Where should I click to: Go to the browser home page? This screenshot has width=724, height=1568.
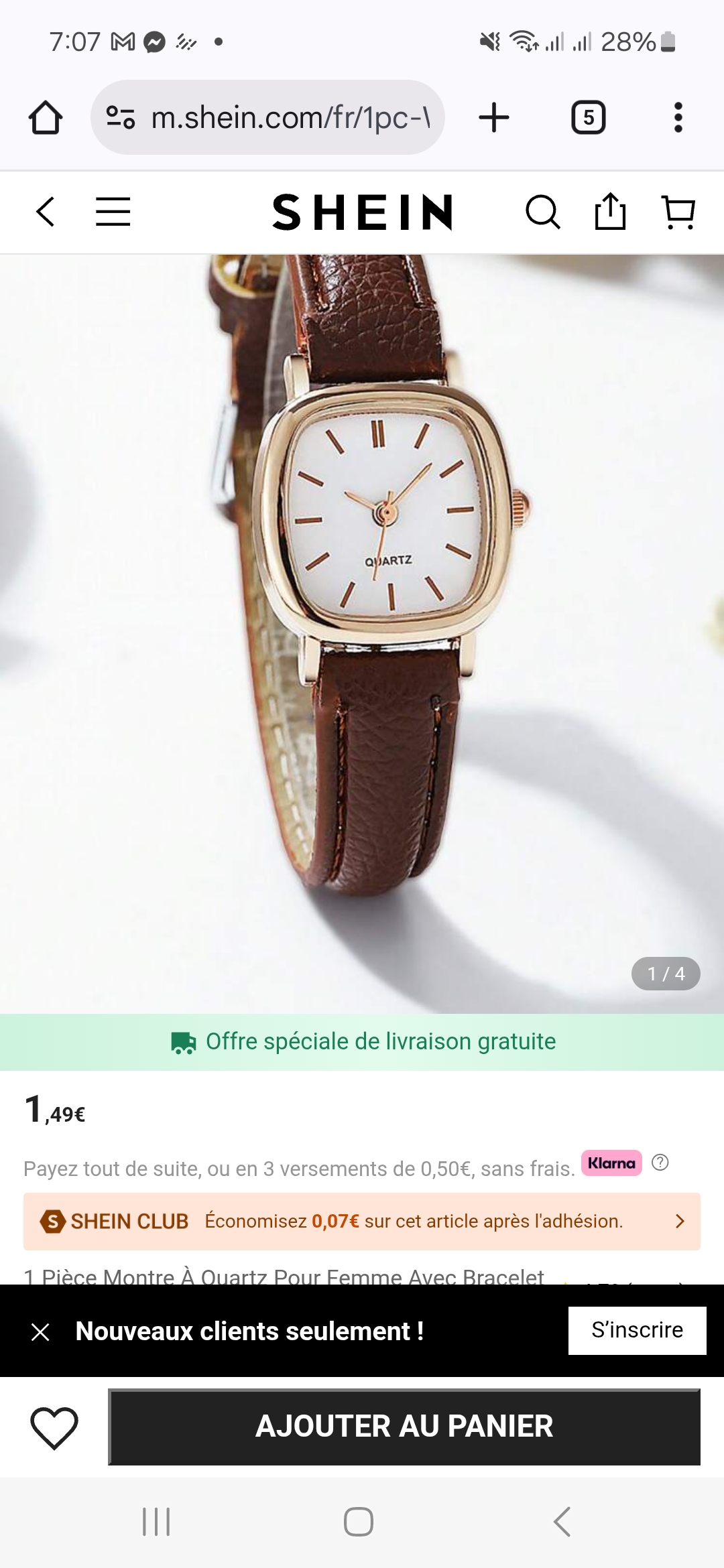(x=46, y=117)
